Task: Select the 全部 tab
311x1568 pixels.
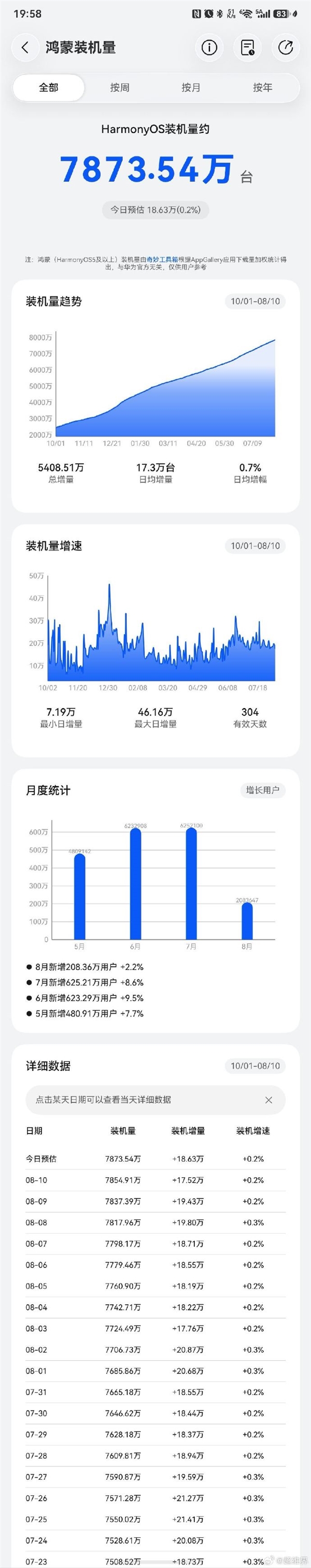Action: 49,88
